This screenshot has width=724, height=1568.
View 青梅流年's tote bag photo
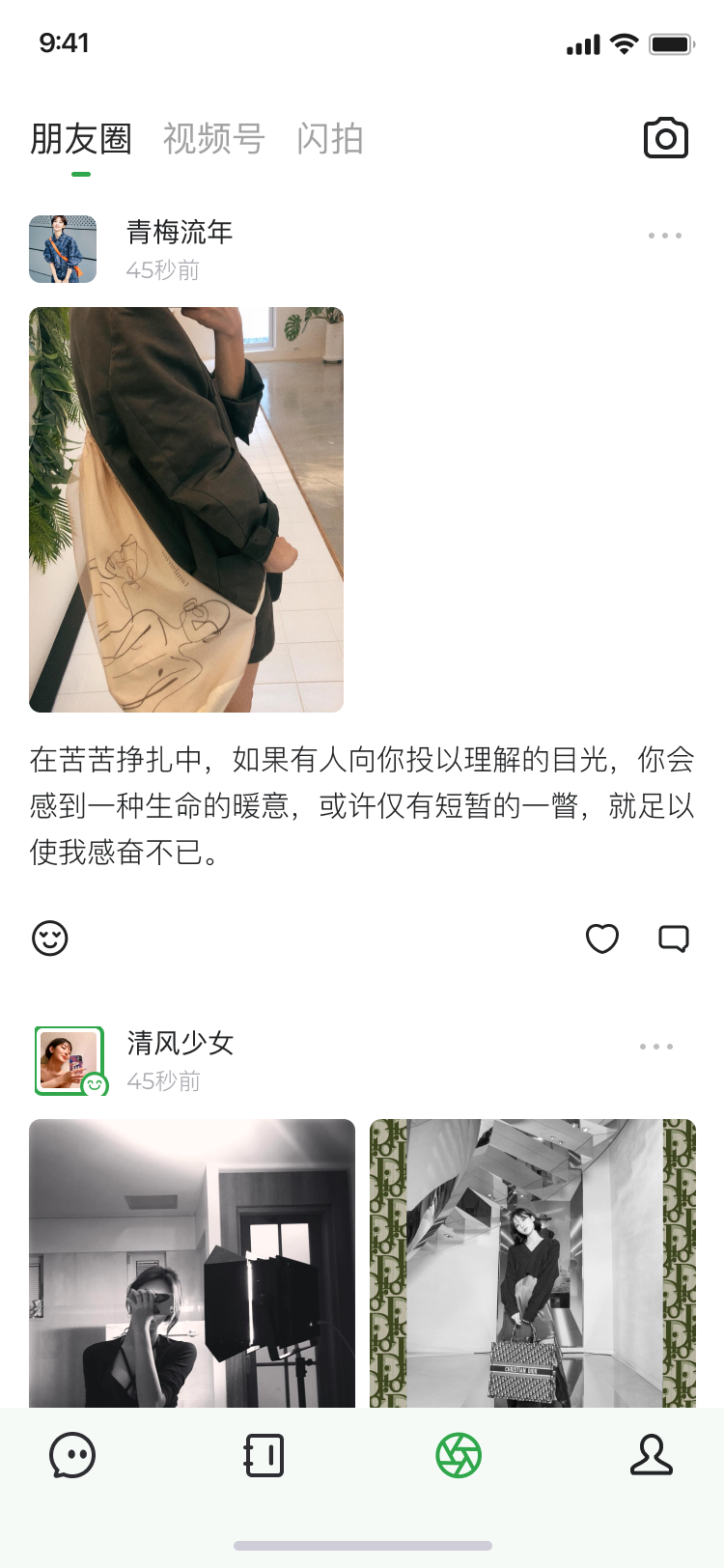[x=186, y=510]
